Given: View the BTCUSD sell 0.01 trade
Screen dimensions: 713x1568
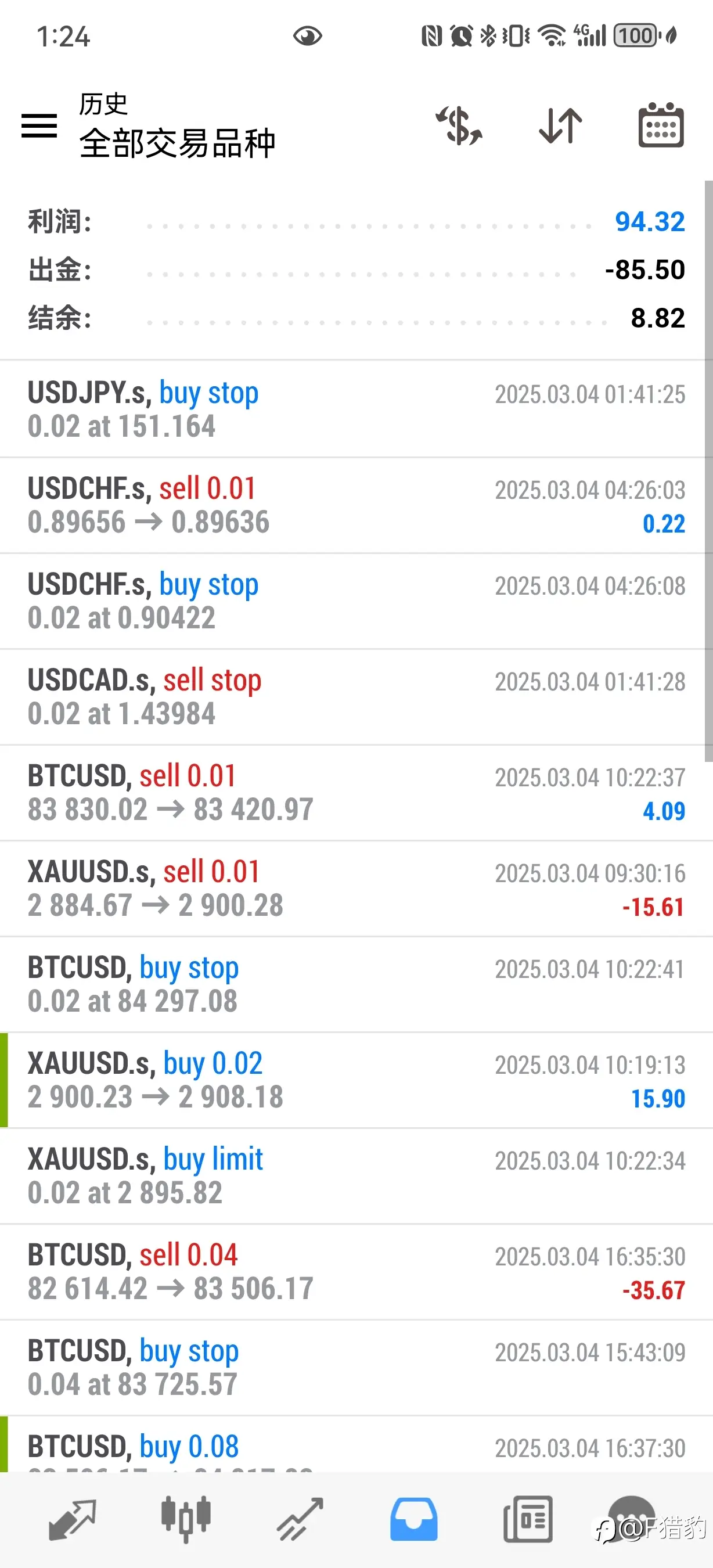Looking at the screenshot, I should (x=356, y=793).
